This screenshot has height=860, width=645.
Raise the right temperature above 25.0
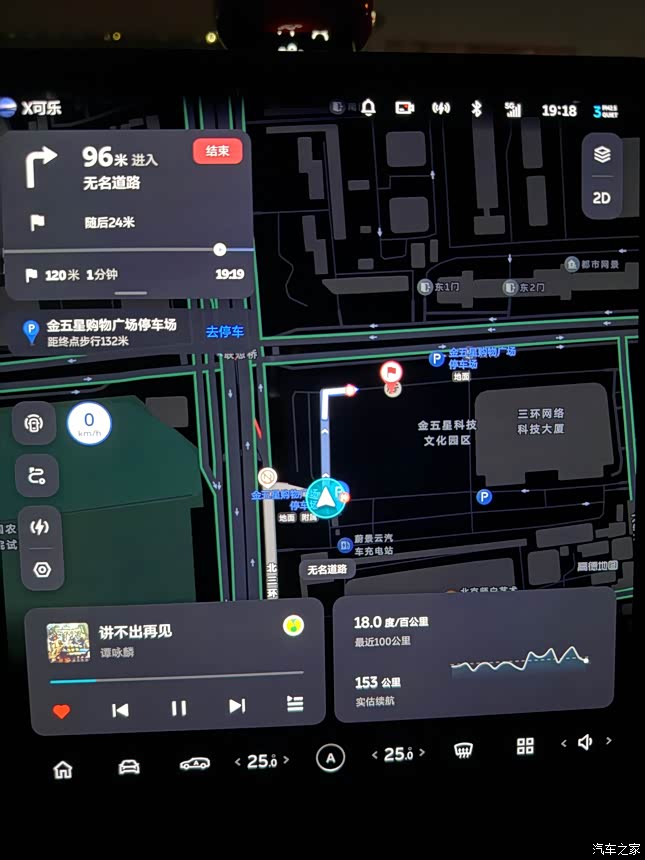point(425,754)
